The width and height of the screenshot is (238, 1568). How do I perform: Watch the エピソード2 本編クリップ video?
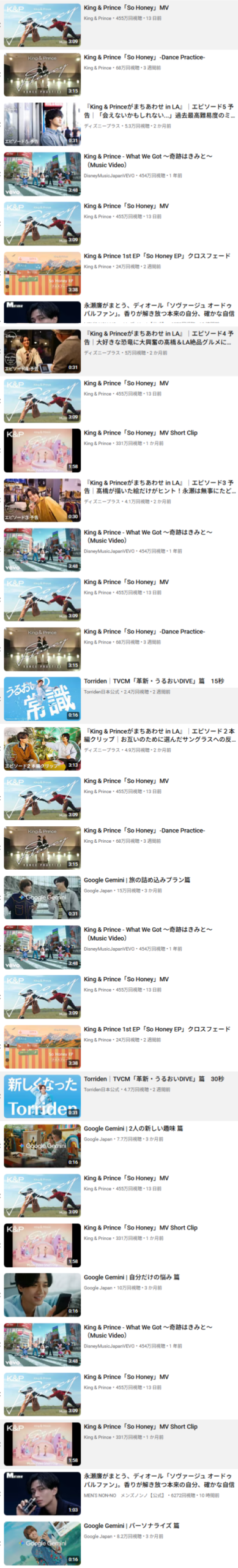click(x=119, y=748)
